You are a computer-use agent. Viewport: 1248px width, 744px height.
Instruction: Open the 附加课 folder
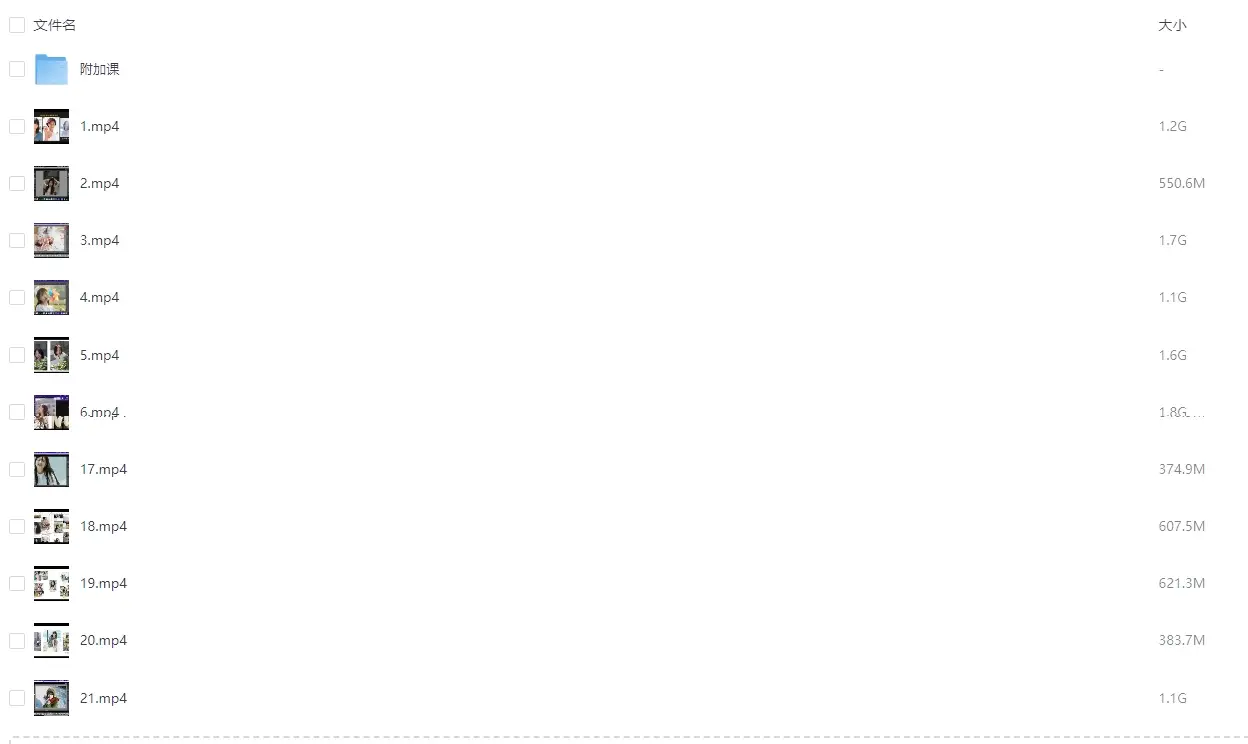99,69
